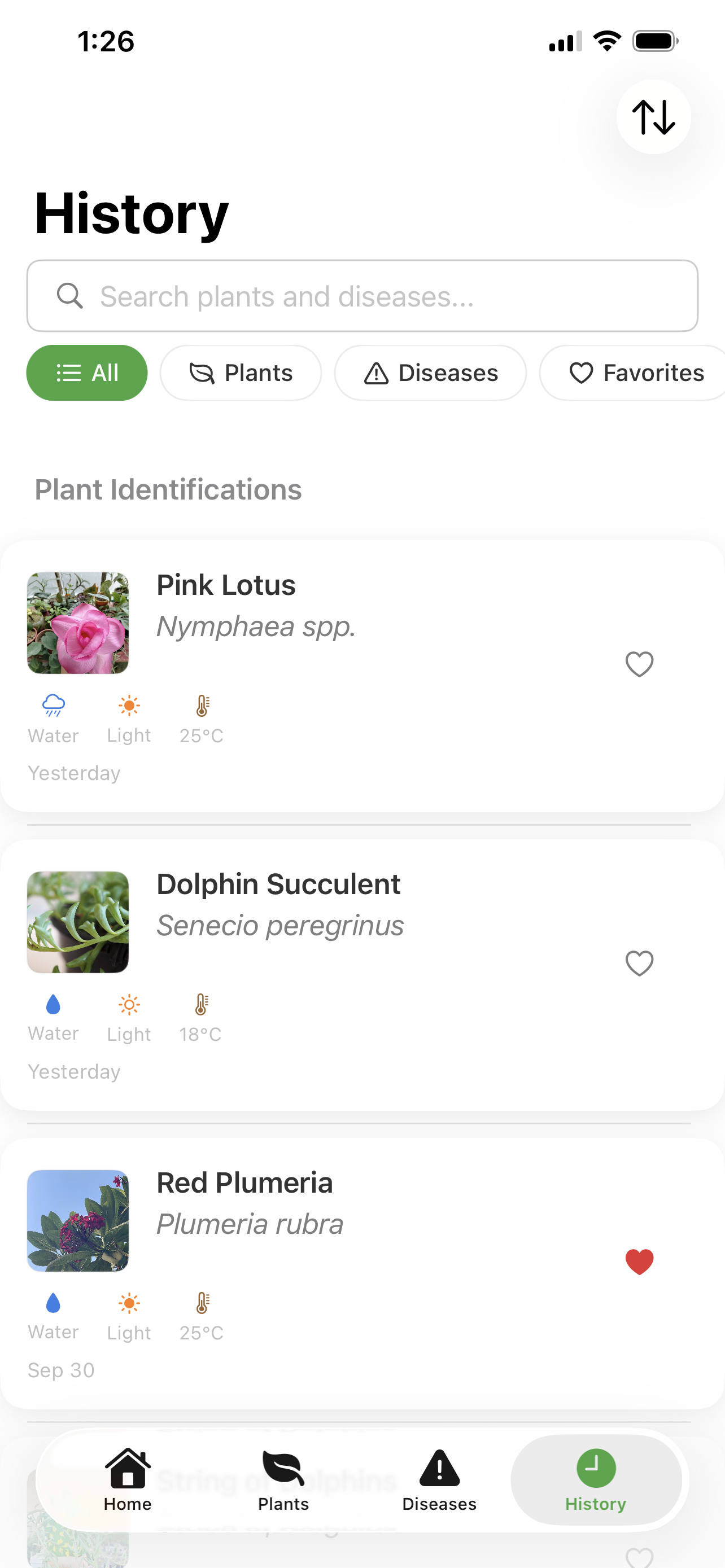Open the Diseases tab in bottom navigation
Viewport: 725px width, 1568px height.
439,1481
